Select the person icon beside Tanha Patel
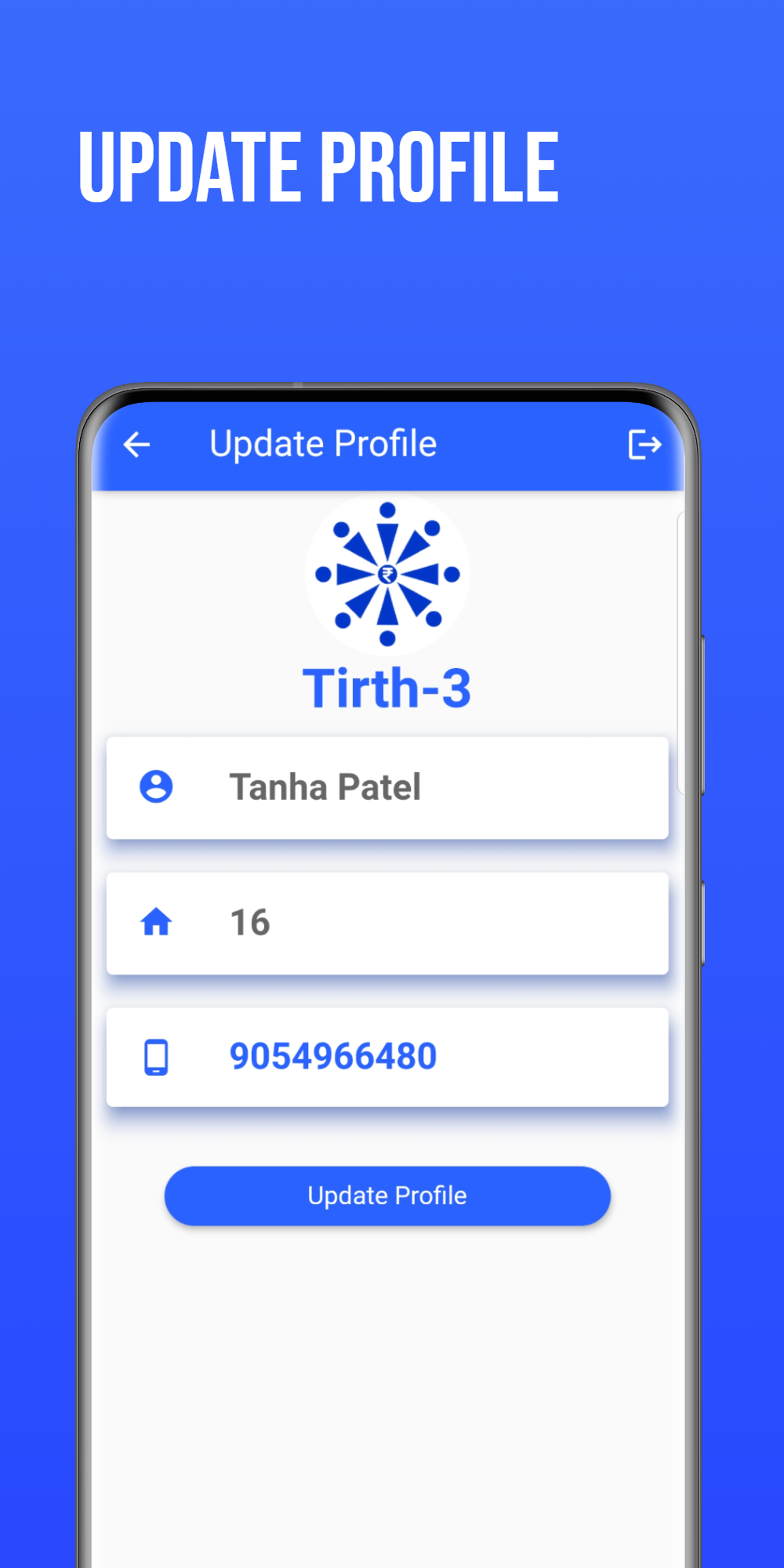This screenshot has width=784, height=1568. point(157,787)
